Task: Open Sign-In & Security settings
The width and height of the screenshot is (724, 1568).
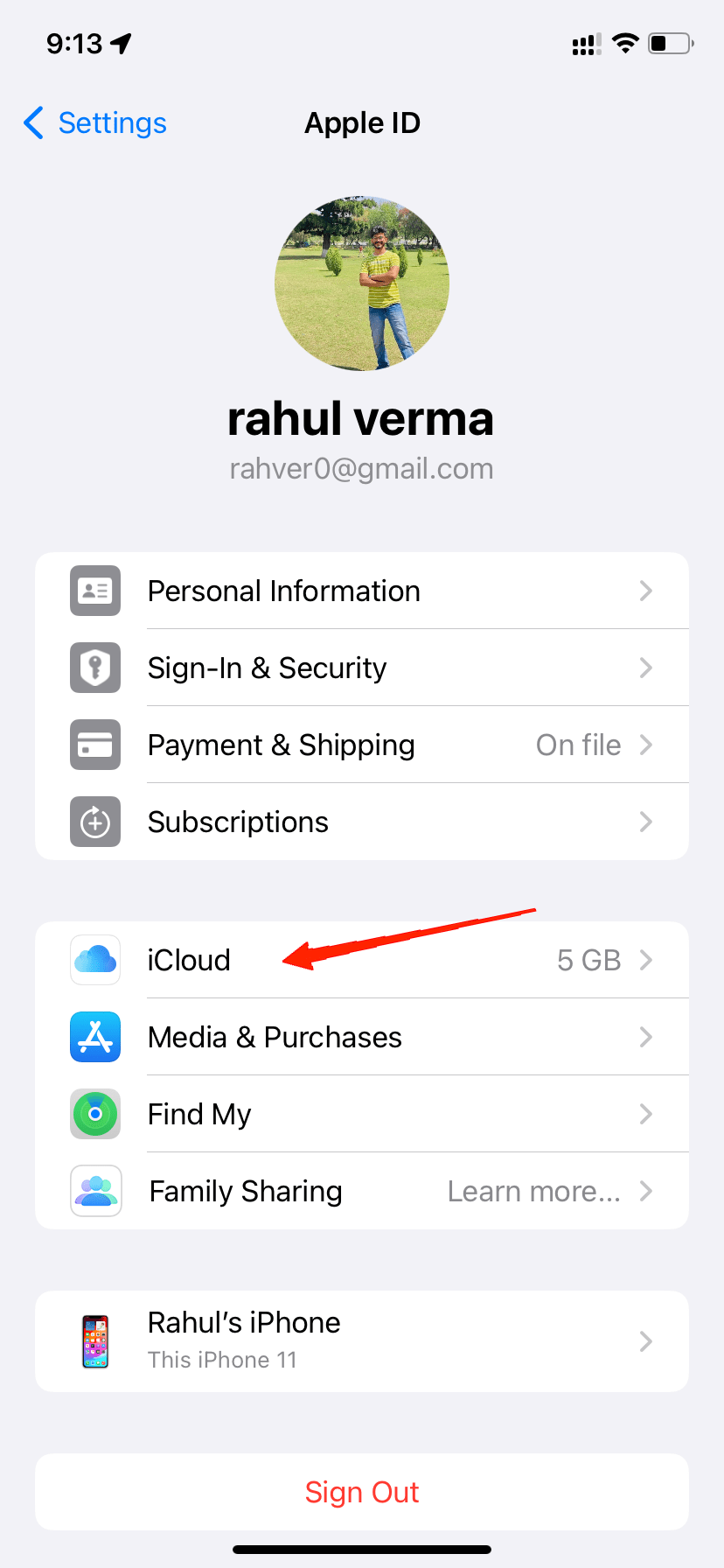Action: point(362,668)
